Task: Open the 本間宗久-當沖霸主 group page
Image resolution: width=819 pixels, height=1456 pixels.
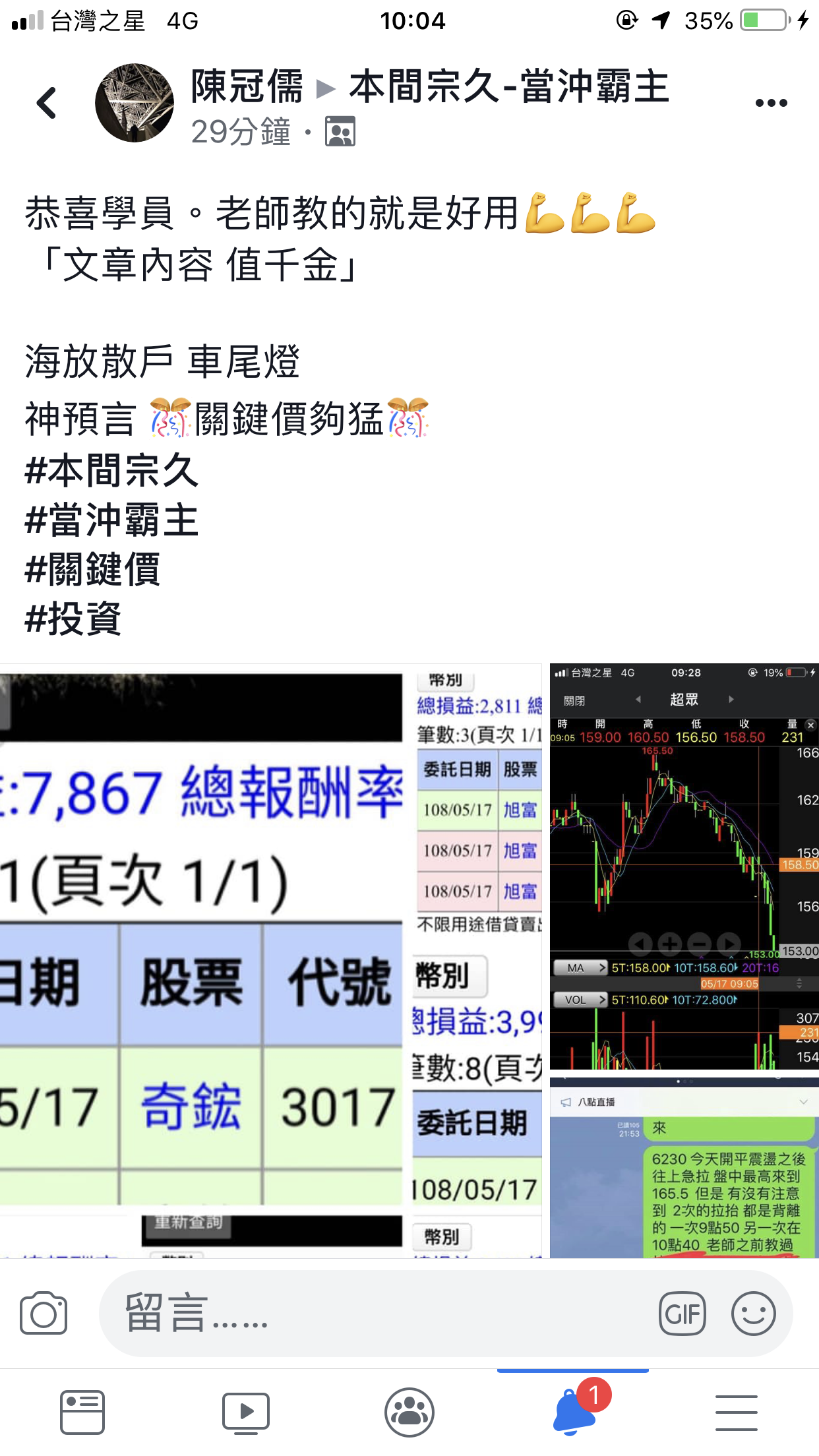Action: pos(509,87)
